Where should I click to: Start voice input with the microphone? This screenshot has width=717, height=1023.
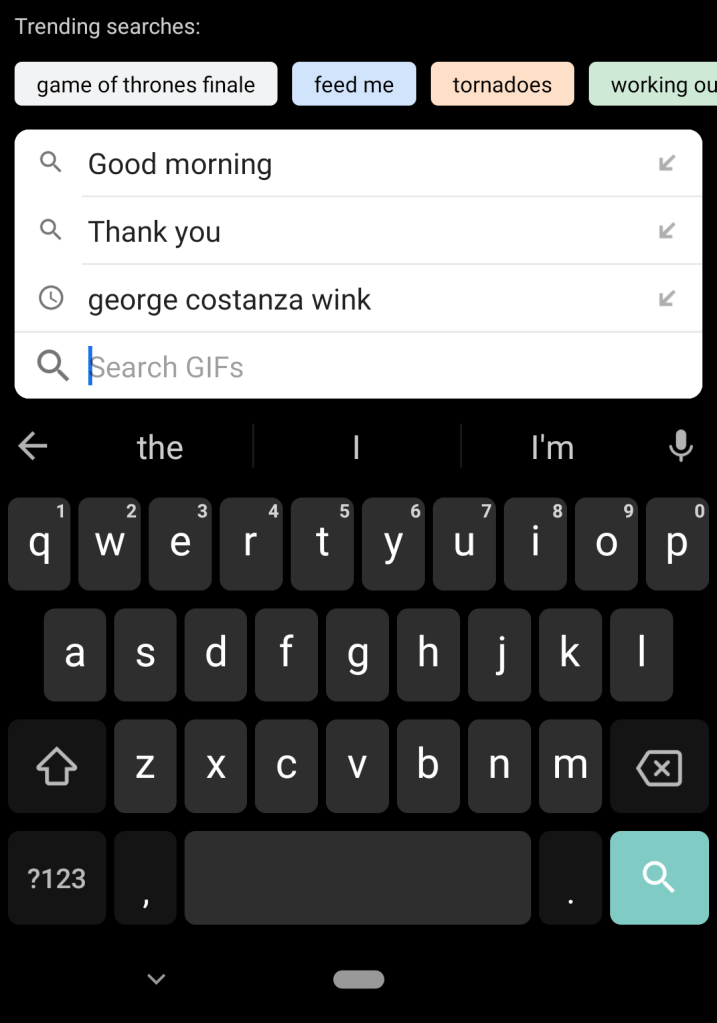[x=681, y=446]
